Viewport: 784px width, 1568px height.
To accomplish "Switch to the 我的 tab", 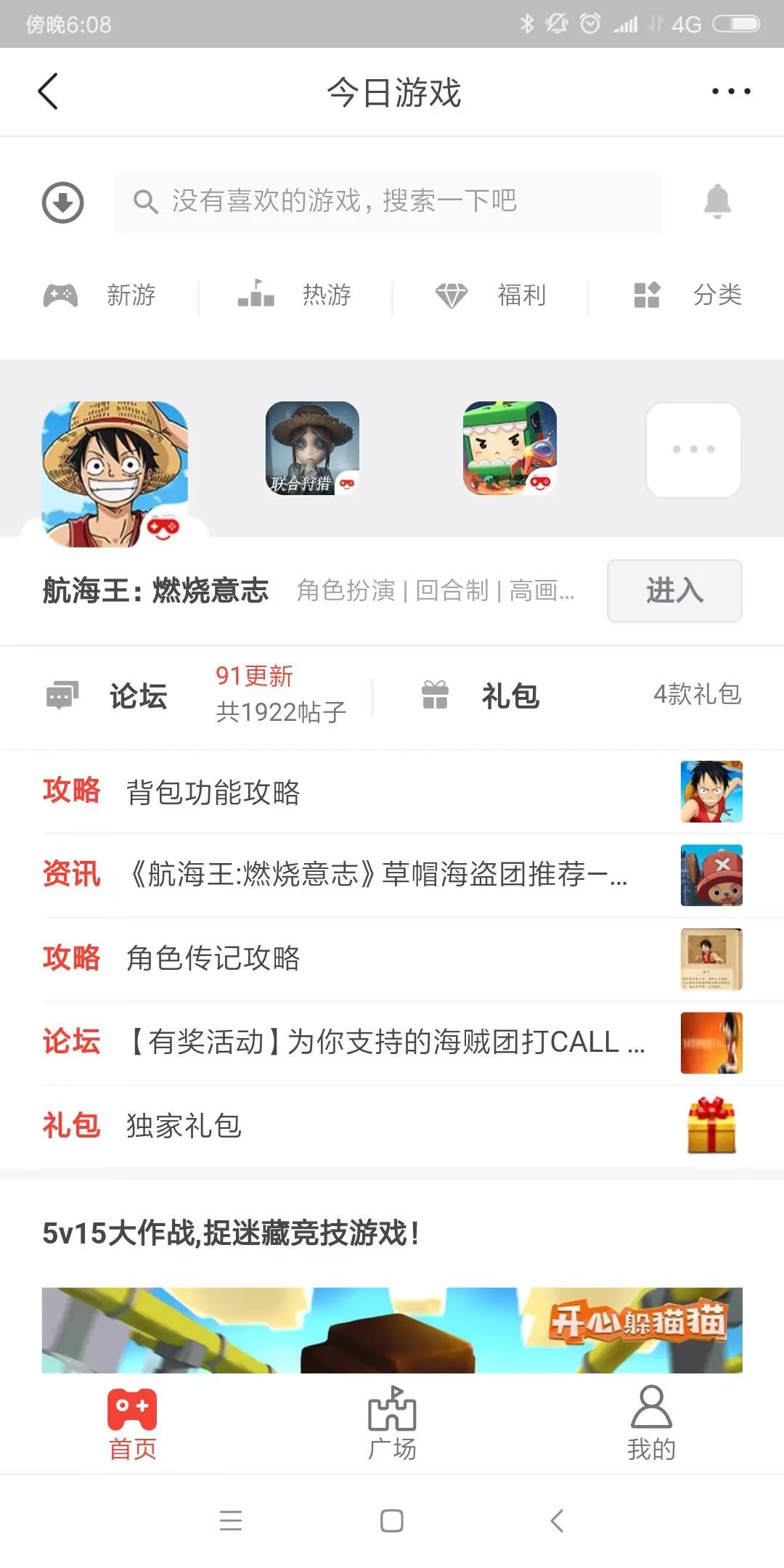I will [x=651, y=1424].
